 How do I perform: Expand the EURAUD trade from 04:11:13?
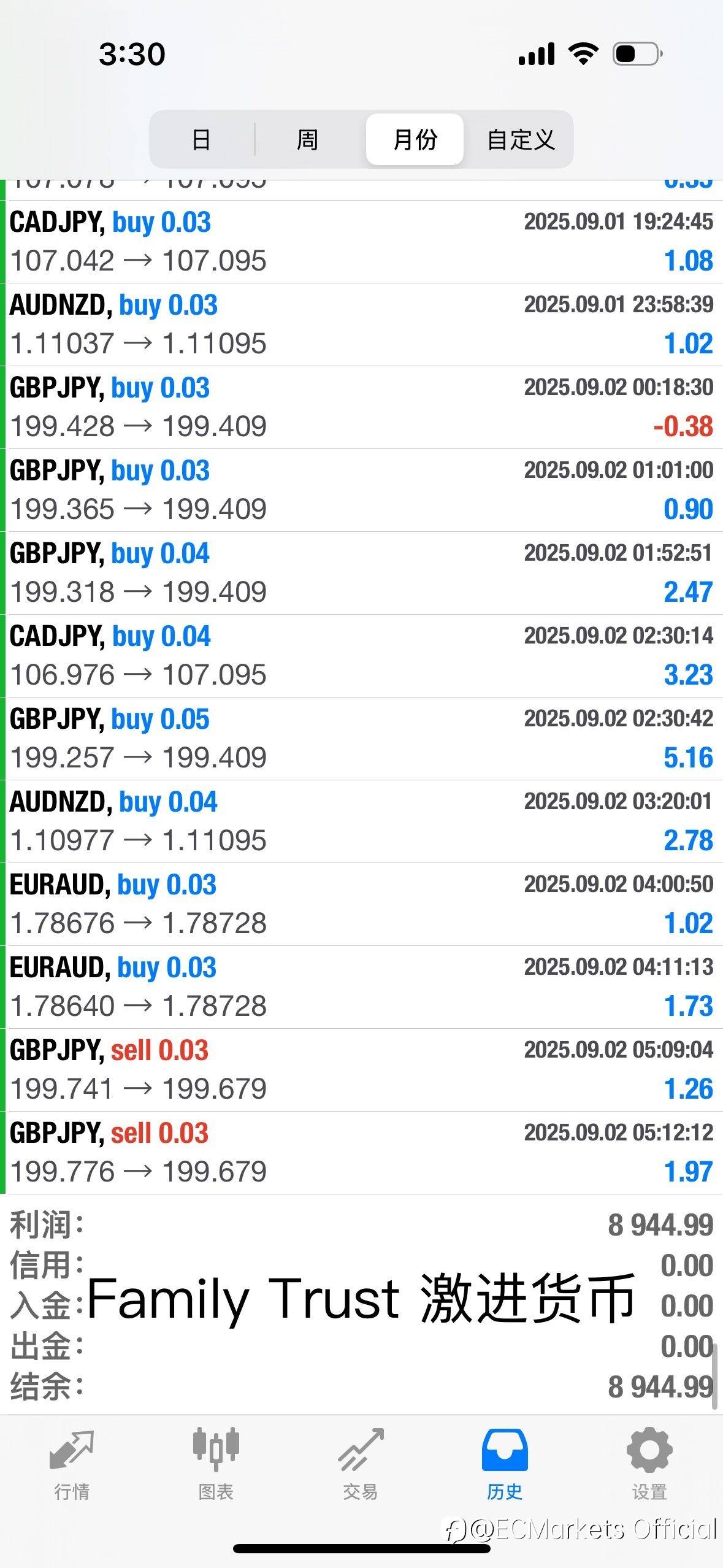point(362,987)
